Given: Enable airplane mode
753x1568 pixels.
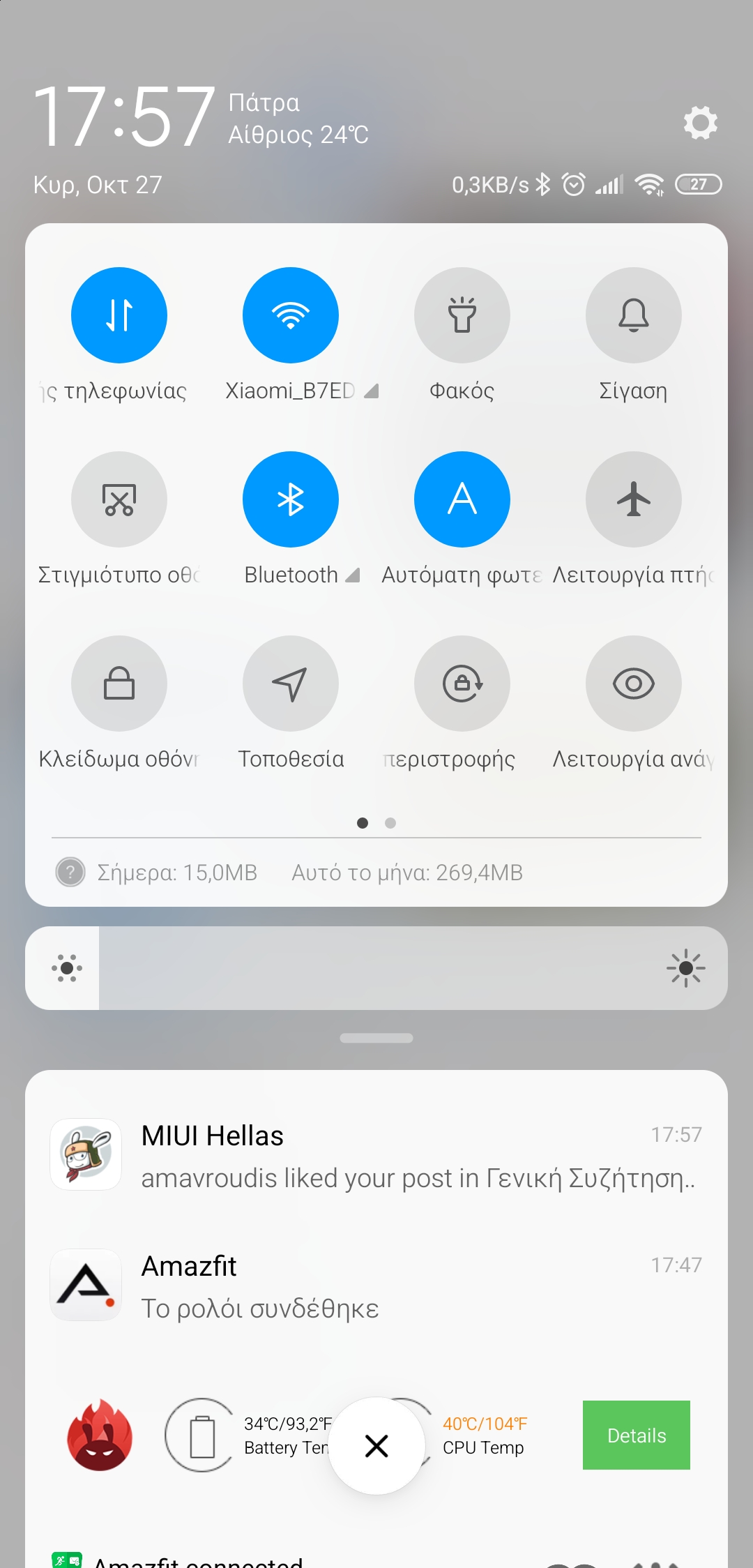Looking at the screenshot, I should coord(633,499).
